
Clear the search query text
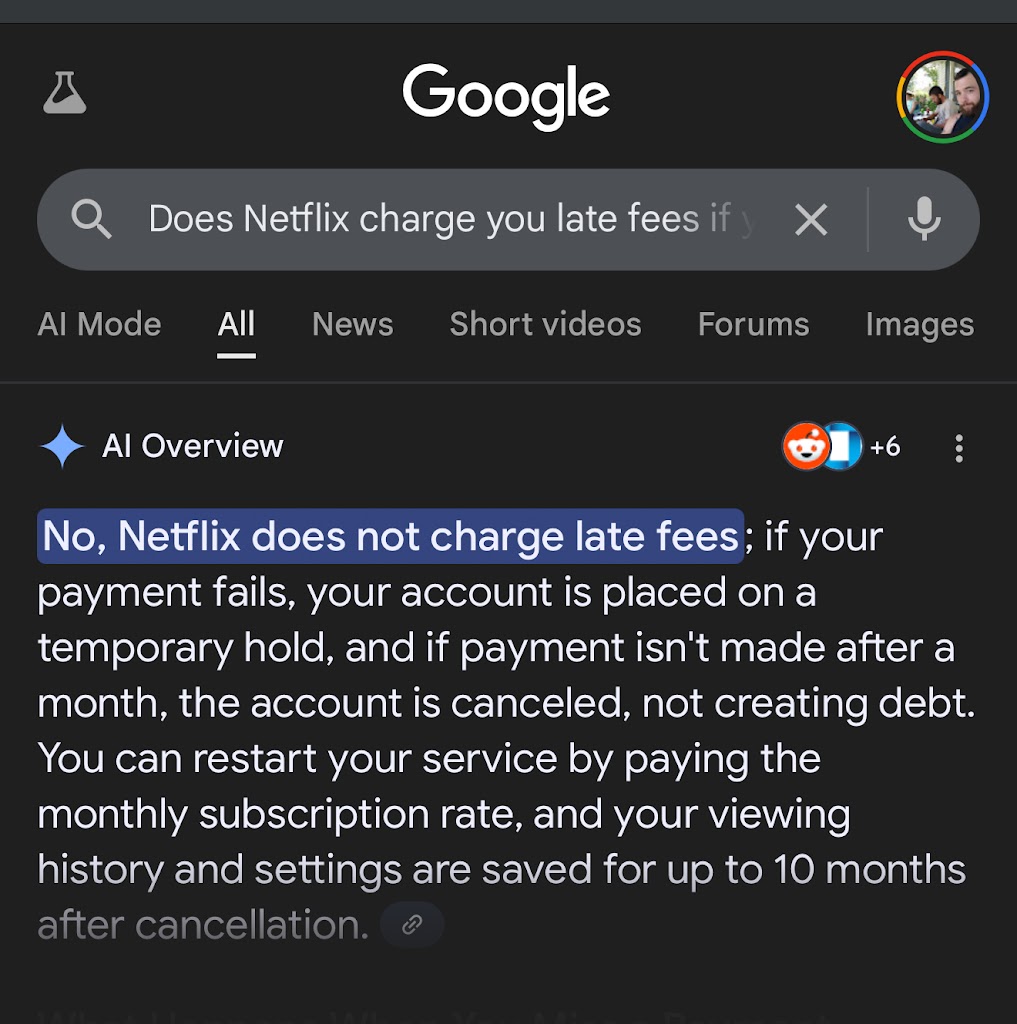coord(811,219)
